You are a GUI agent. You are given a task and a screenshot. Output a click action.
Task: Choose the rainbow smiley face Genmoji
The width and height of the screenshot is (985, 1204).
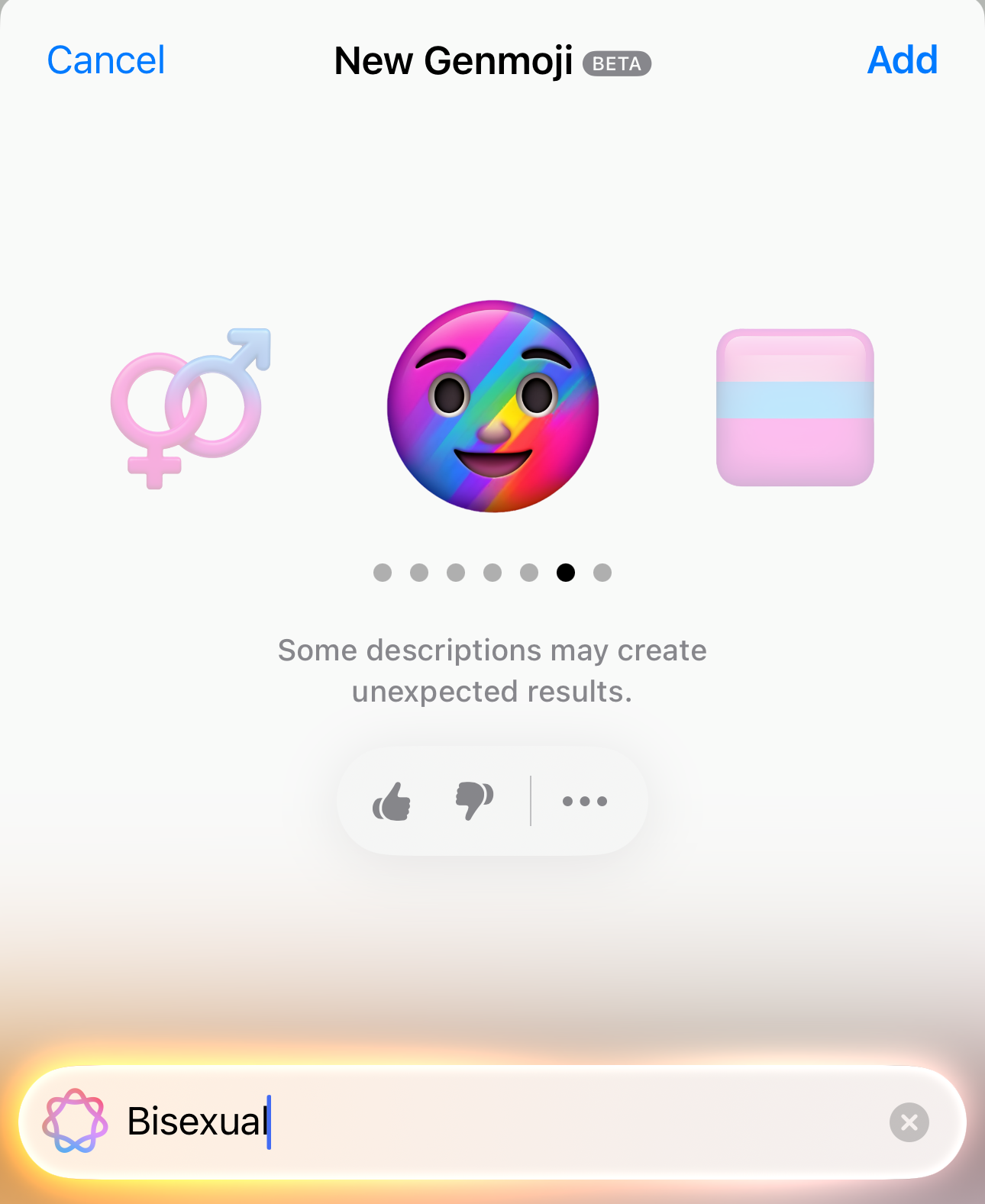[492, 406]
